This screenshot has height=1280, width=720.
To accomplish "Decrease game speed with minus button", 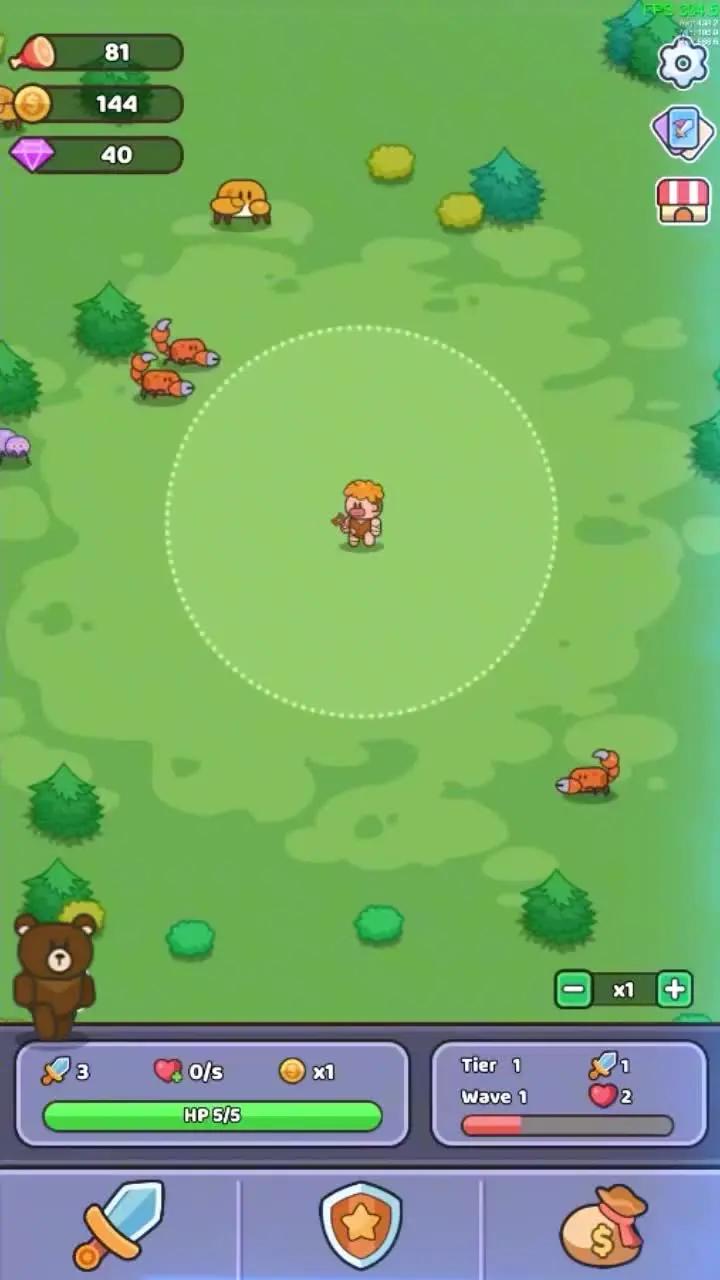I will (x=574, y=990).
